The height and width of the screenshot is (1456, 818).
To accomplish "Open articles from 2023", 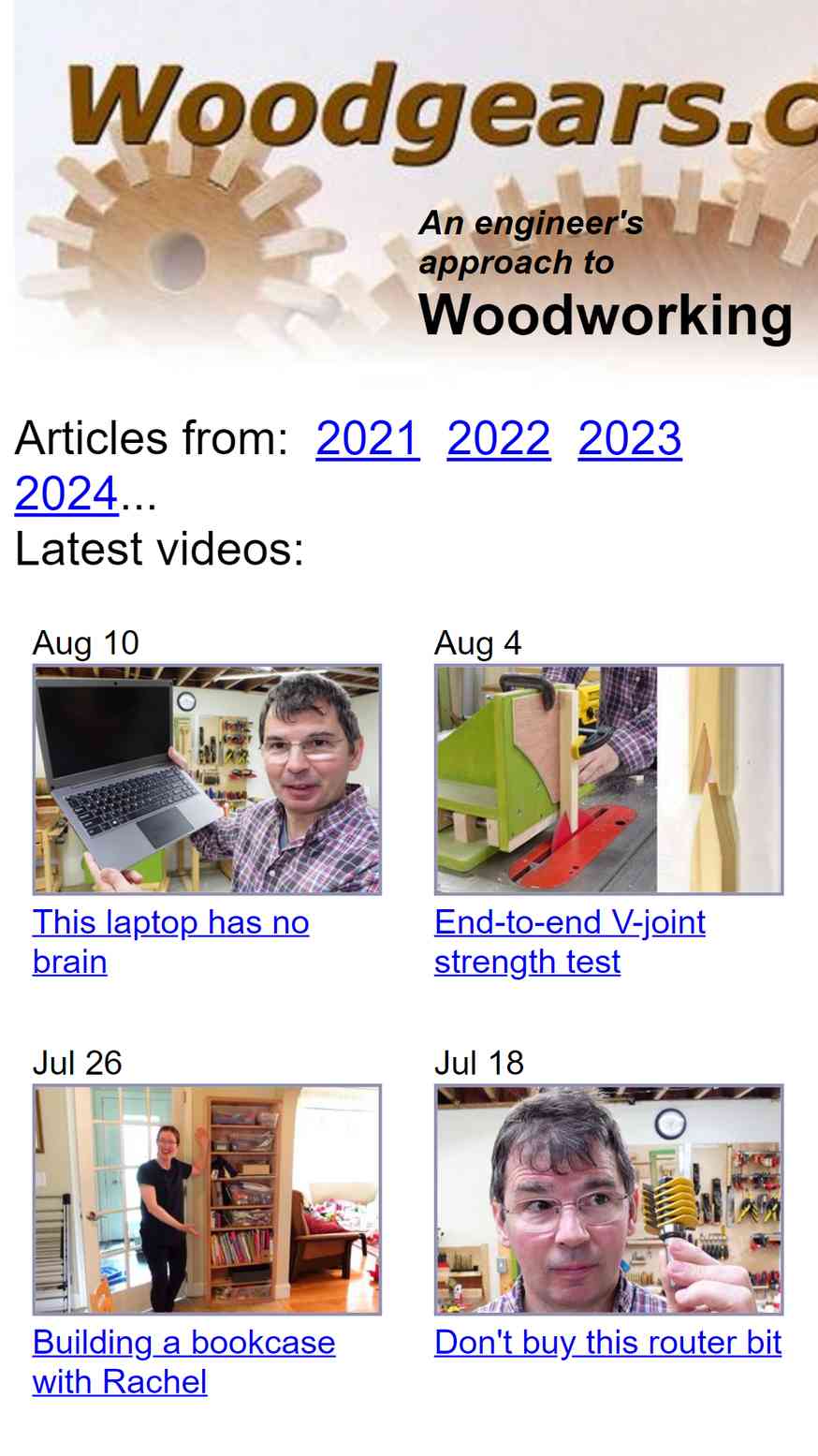I will pyautogui.click(x=629, y=438).
